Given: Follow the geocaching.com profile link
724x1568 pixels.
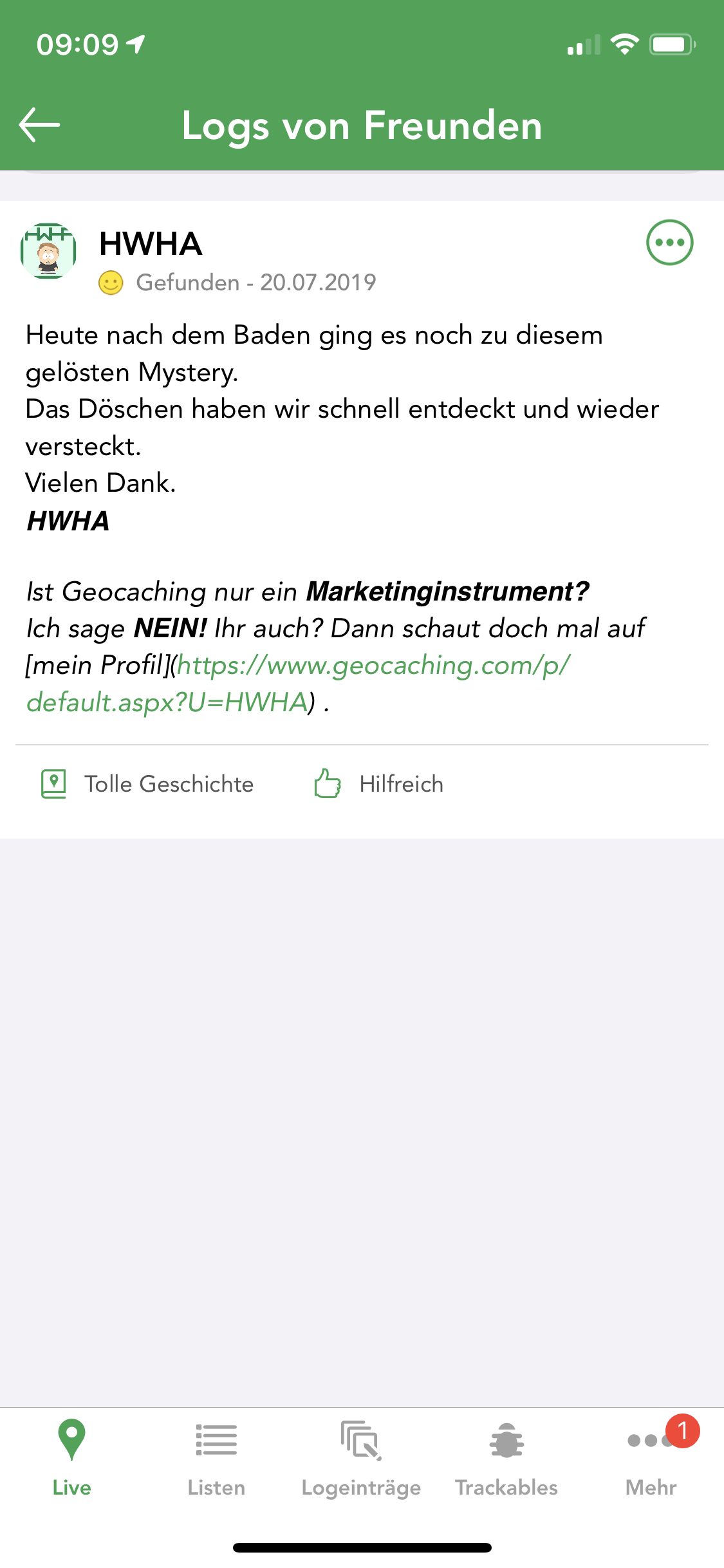Looking at the screenshot, I should click(x=298, y=684).
